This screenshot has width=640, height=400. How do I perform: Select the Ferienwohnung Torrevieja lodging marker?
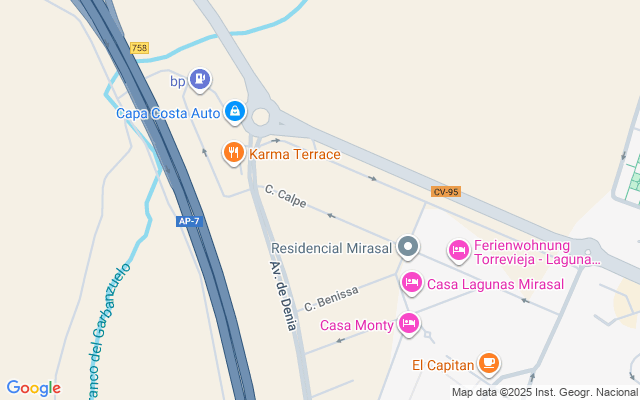(458, 249)
